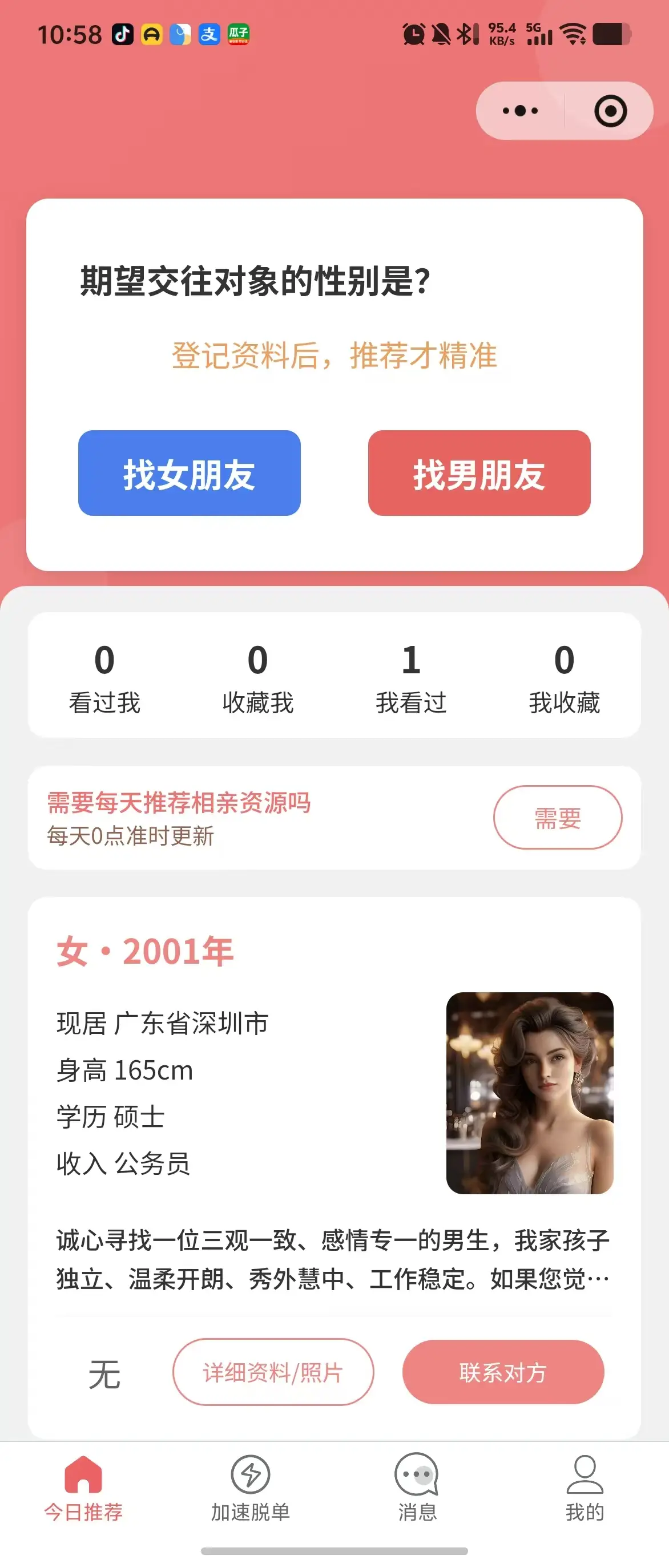Check the 我看过 history
Viewport: 669px width, 1568px height.
pos(411,677)
